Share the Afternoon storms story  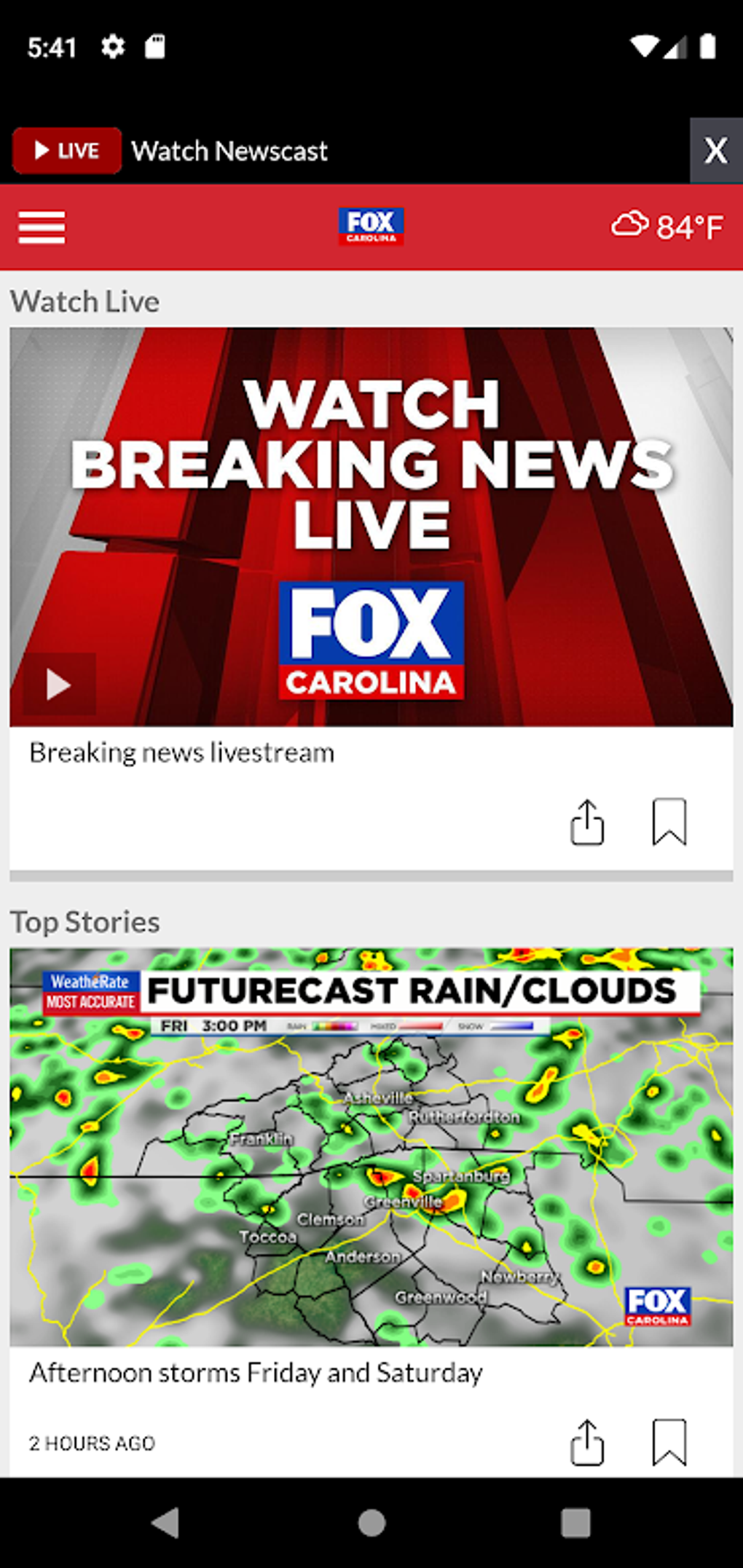(587, 1442)
